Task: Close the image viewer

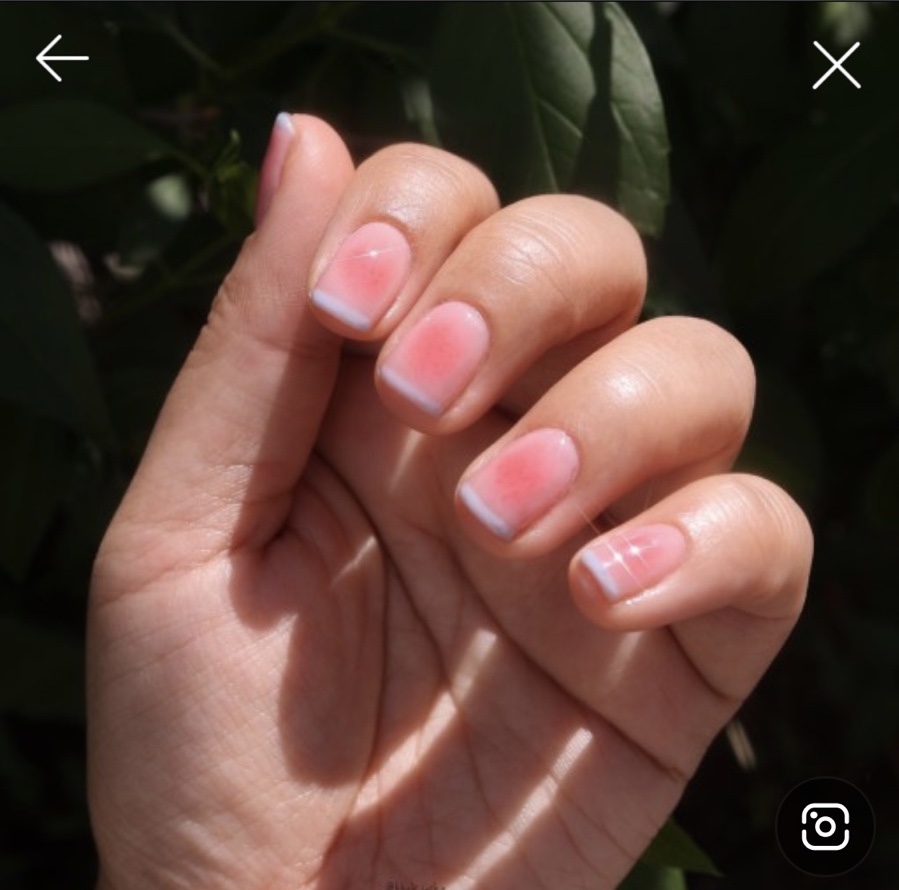Action: 836,66
